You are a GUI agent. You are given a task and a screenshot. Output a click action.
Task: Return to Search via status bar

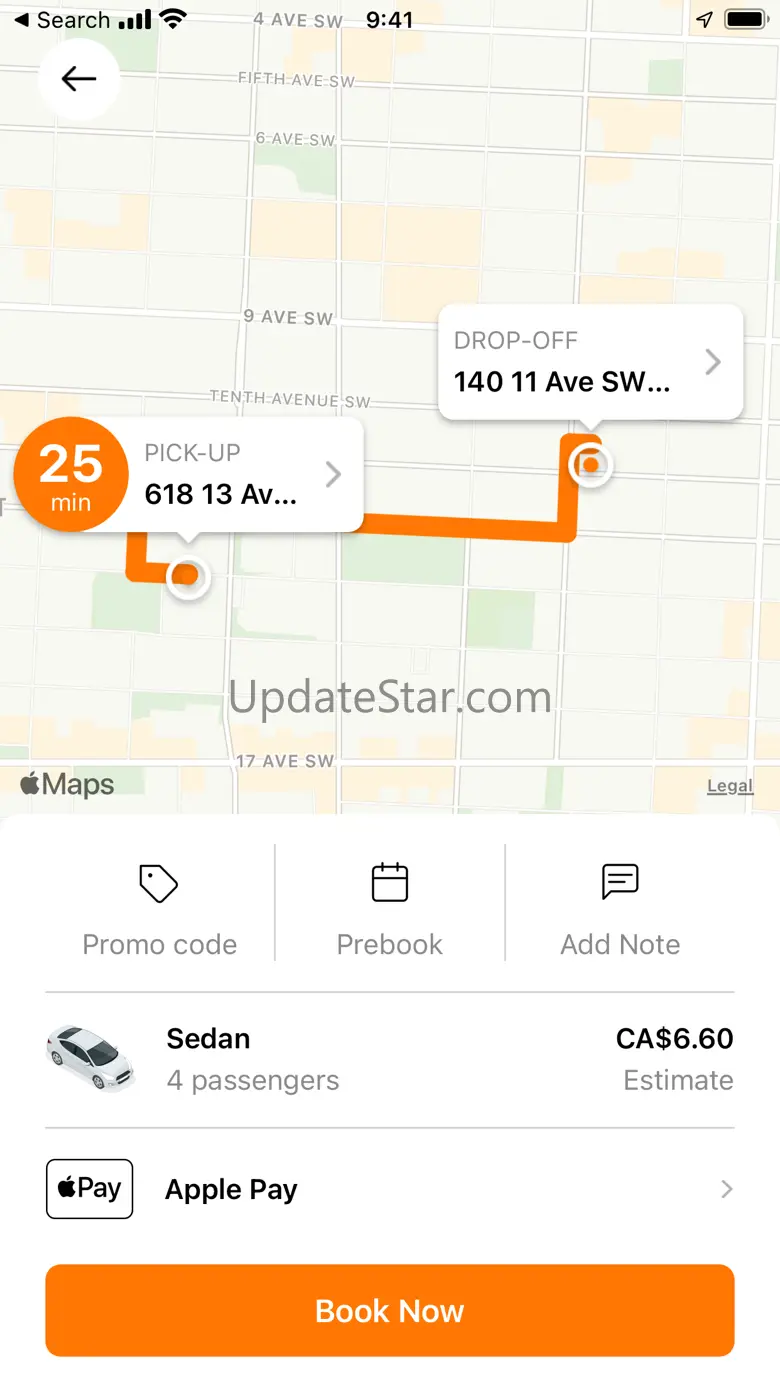(x=62, y=20)
